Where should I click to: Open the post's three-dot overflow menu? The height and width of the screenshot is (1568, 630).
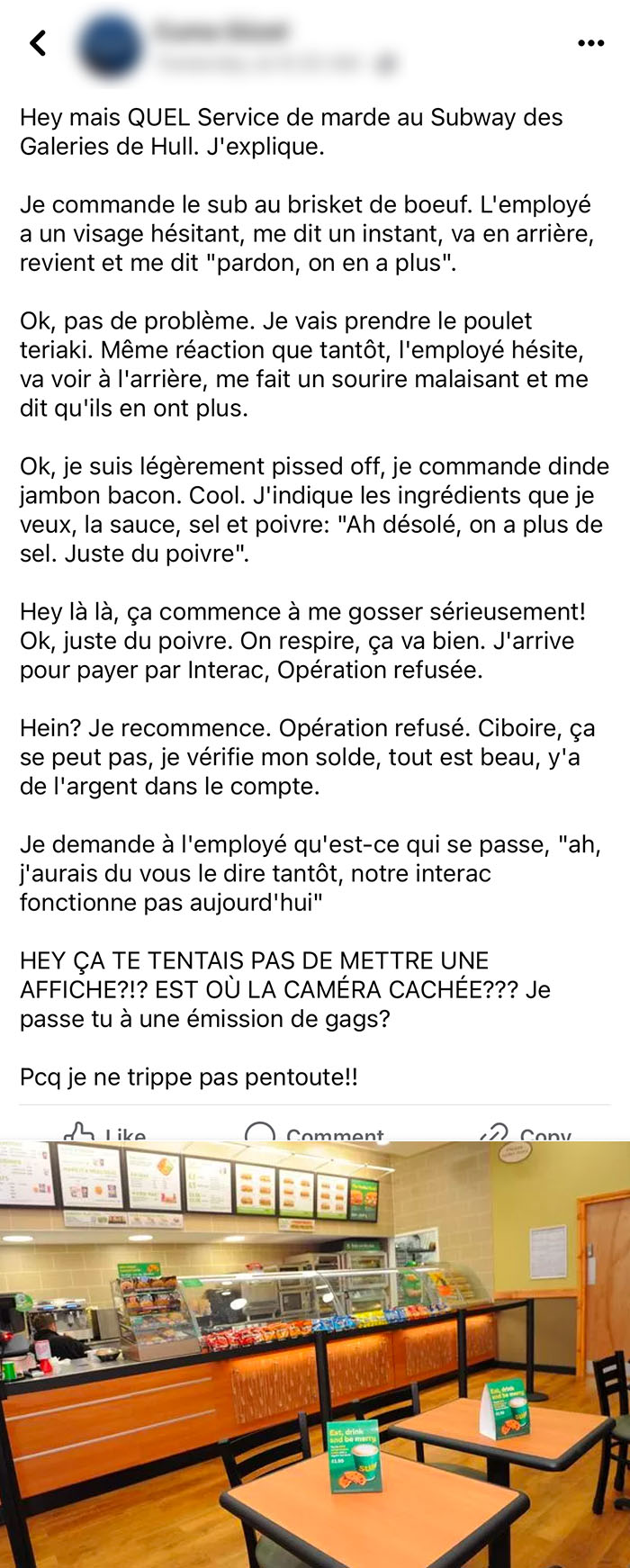tap(590, 43)
